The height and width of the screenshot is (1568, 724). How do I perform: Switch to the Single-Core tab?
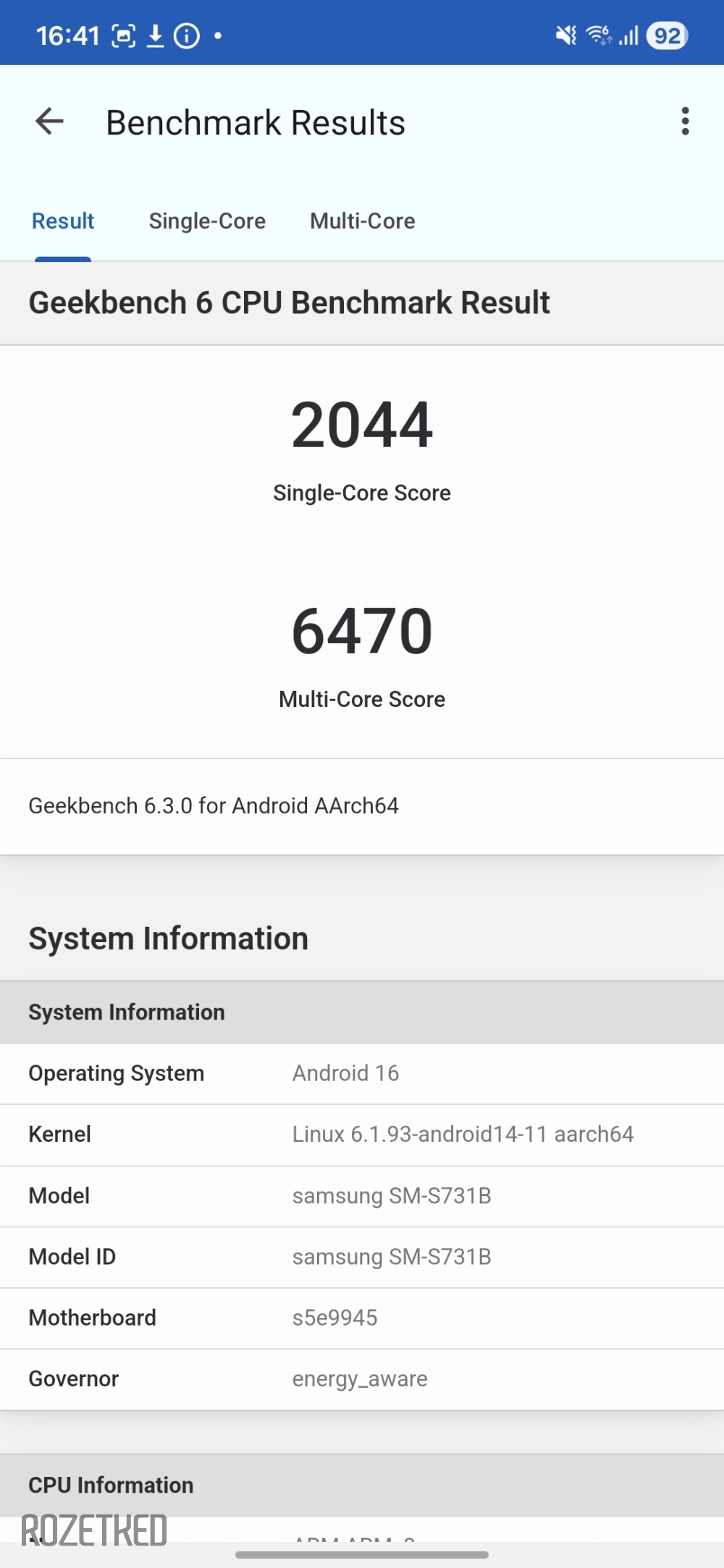click(x=207, y=221)
